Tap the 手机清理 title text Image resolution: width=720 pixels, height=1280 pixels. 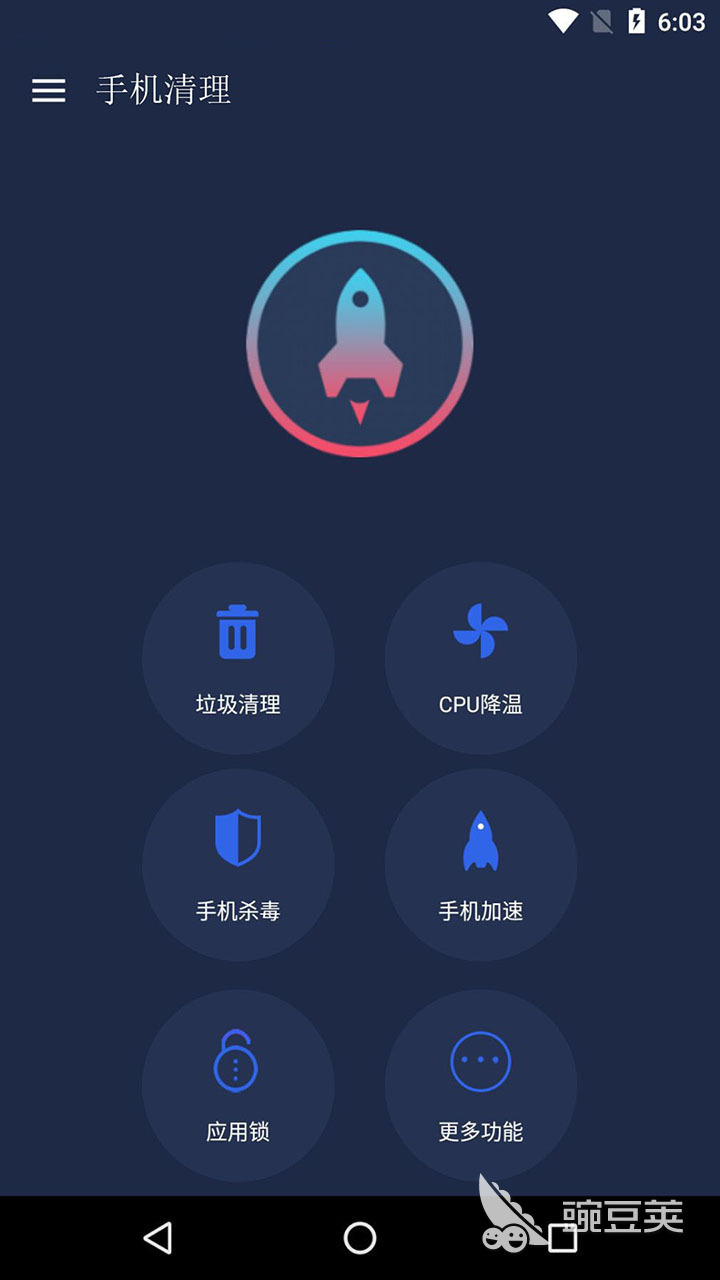point(164,91)
